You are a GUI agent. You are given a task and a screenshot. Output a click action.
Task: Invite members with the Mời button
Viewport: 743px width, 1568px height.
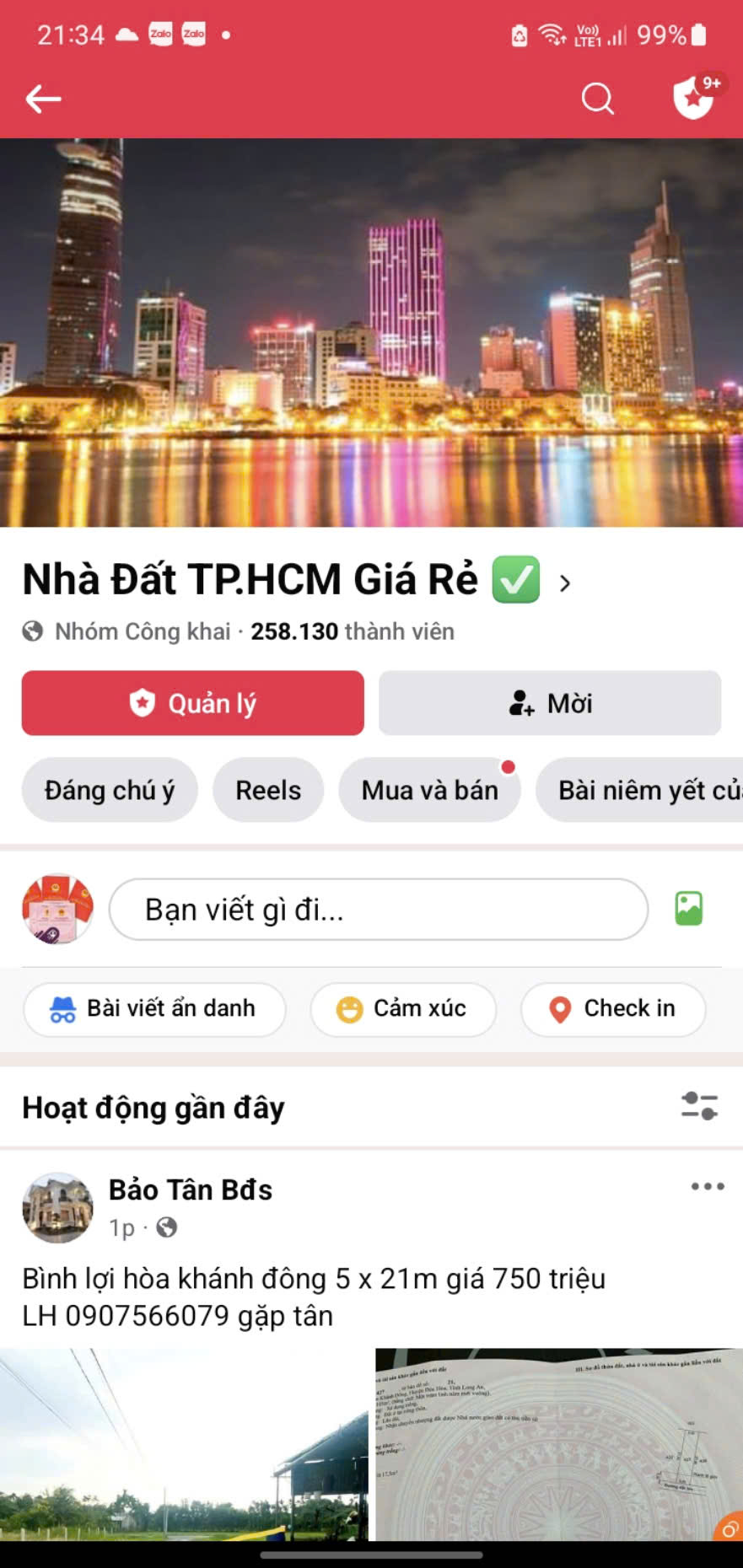tap(550, 703)
